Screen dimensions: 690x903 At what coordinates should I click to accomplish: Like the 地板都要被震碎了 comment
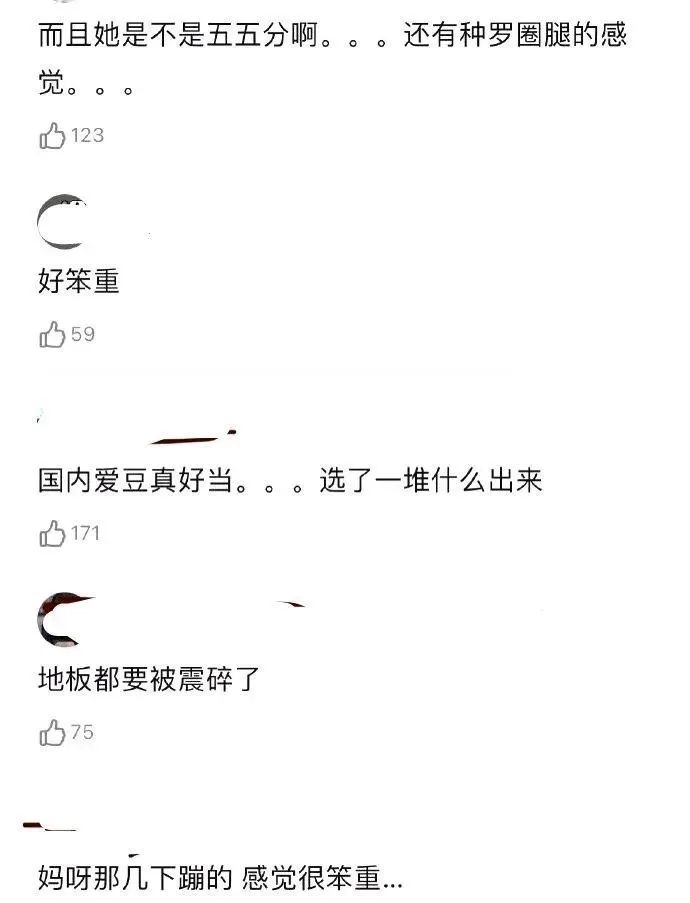pos(52,732)
